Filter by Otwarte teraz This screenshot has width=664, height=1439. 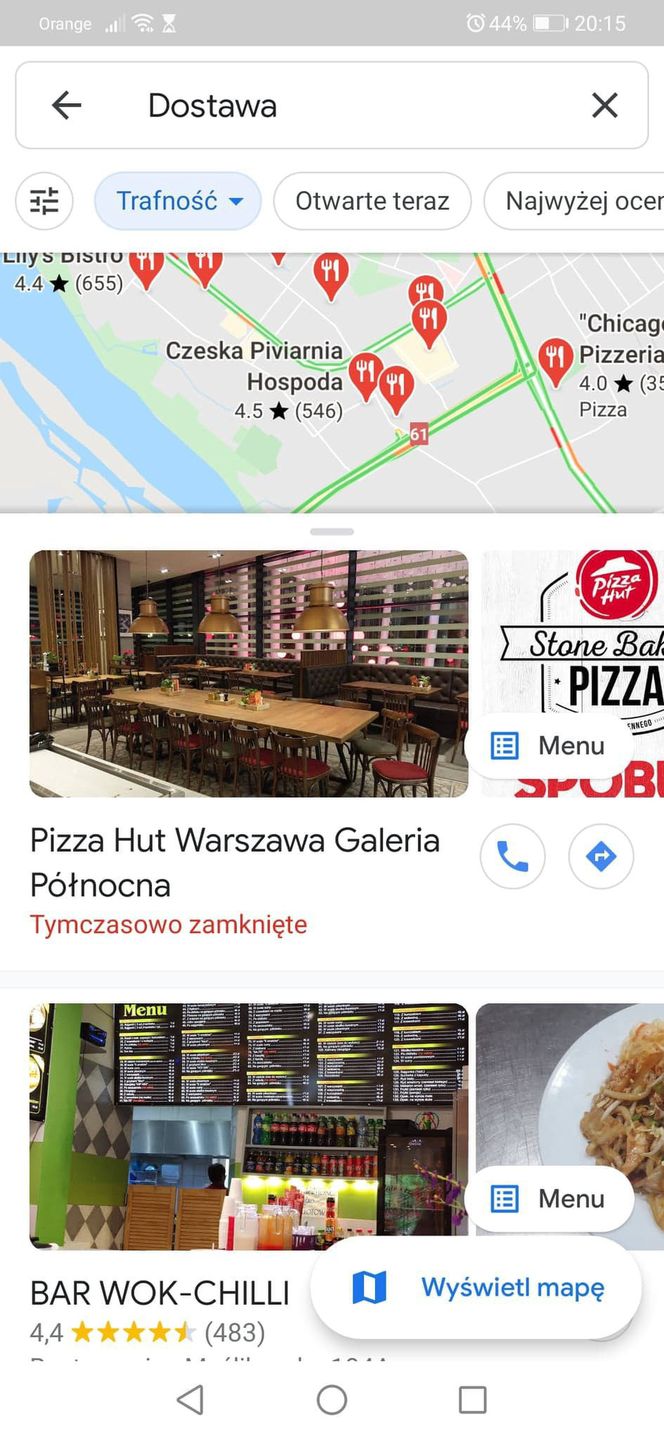[372, 201]
